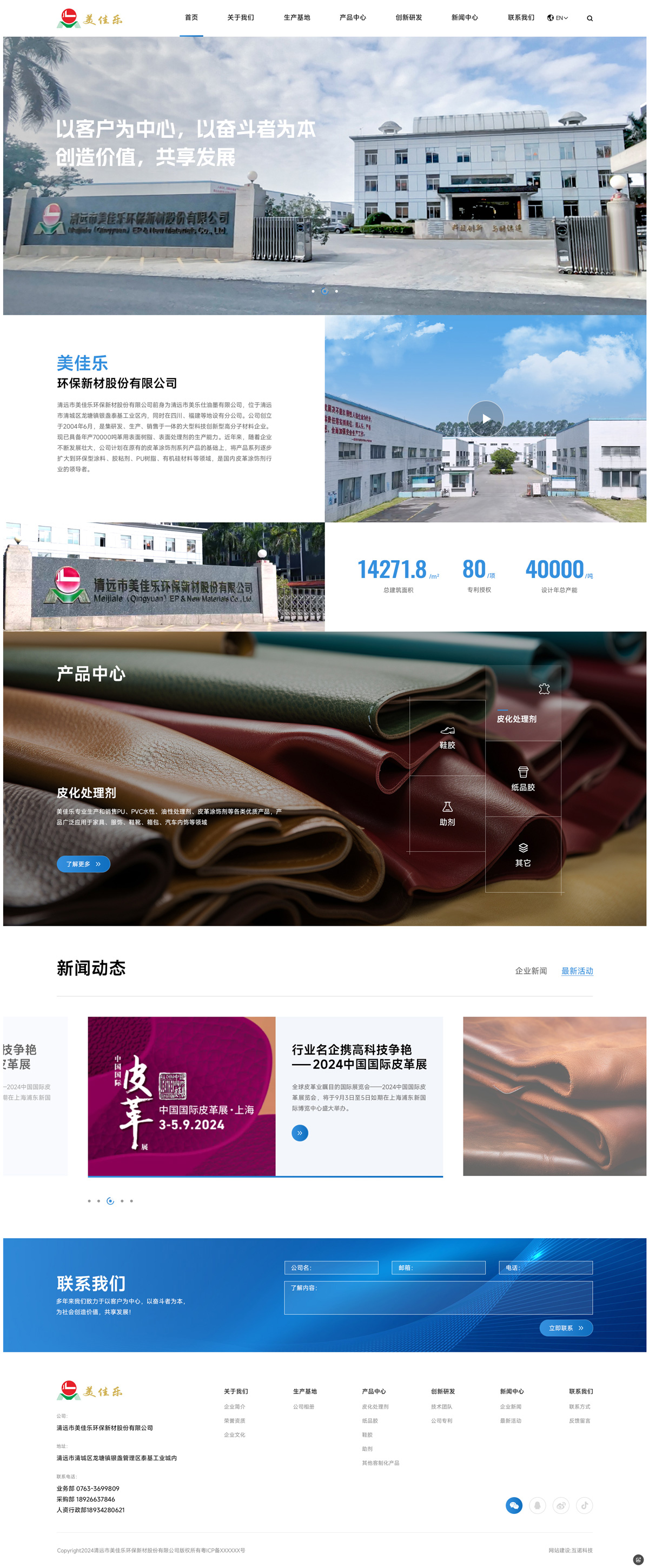This screenshot has width=649, height=1568.
Task: Open 联系我们 in top navigation
Action: [520, 18]
